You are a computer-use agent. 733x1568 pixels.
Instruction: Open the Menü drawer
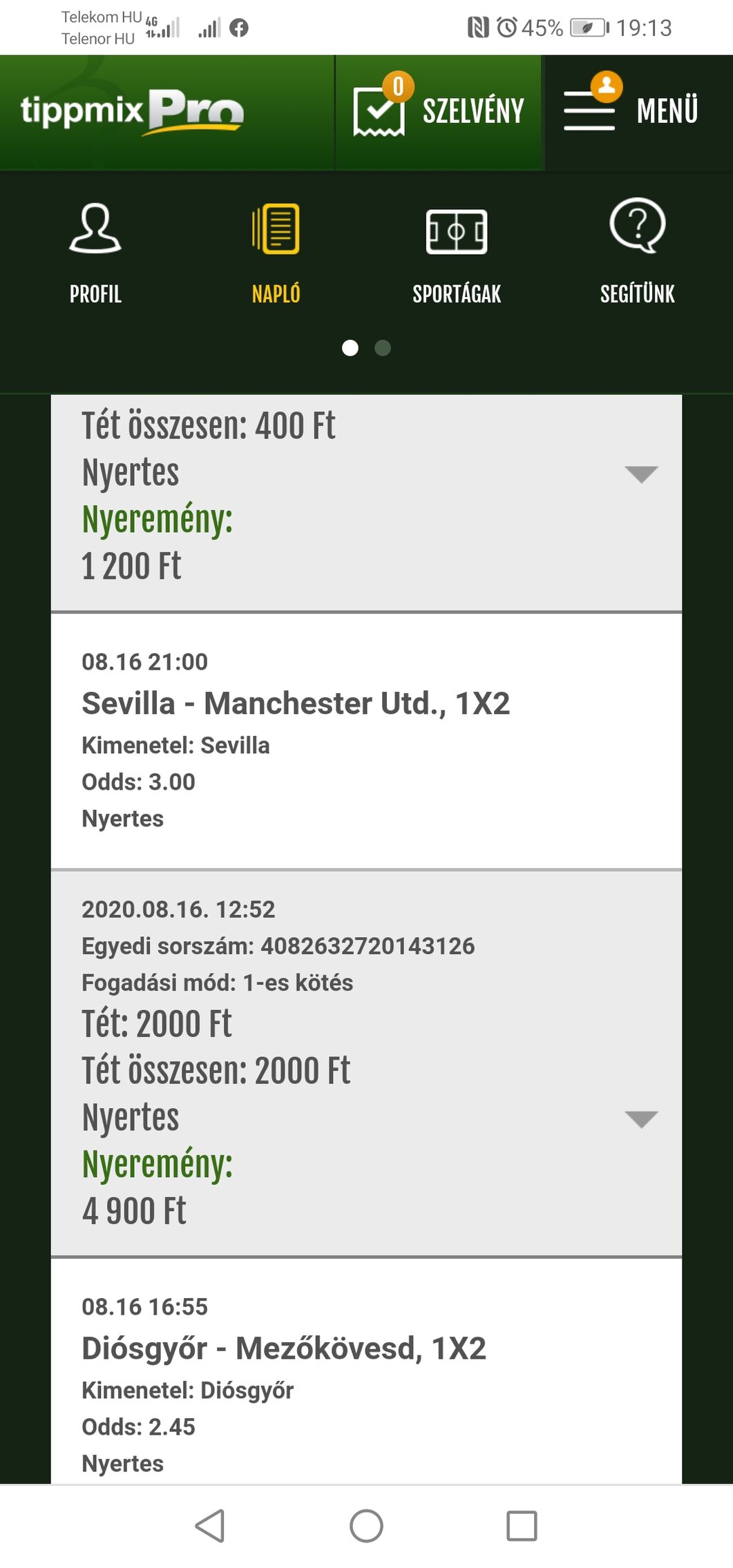pos(631,111)
